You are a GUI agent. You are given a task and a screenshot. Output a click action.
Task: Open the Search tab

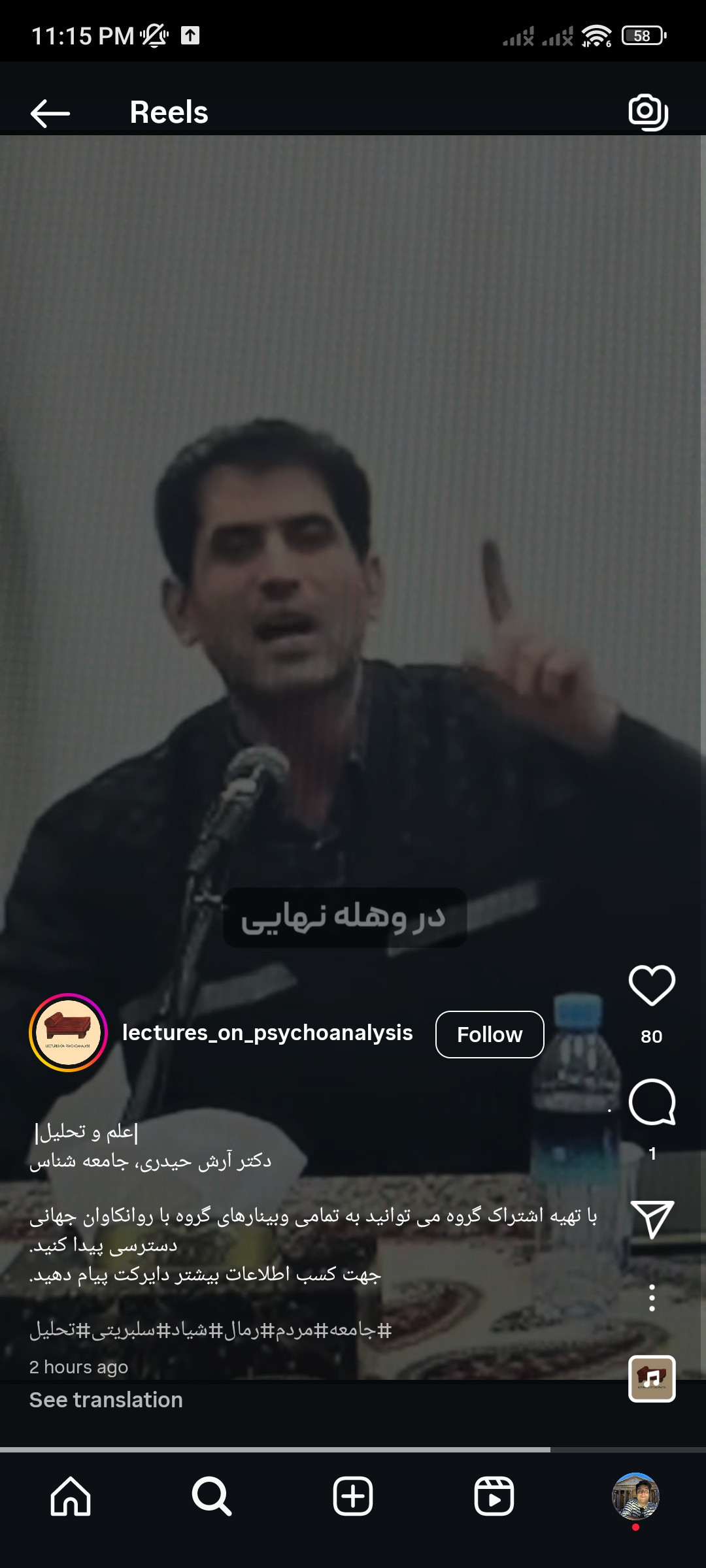pyautogui.click(x=212, y=1496)
